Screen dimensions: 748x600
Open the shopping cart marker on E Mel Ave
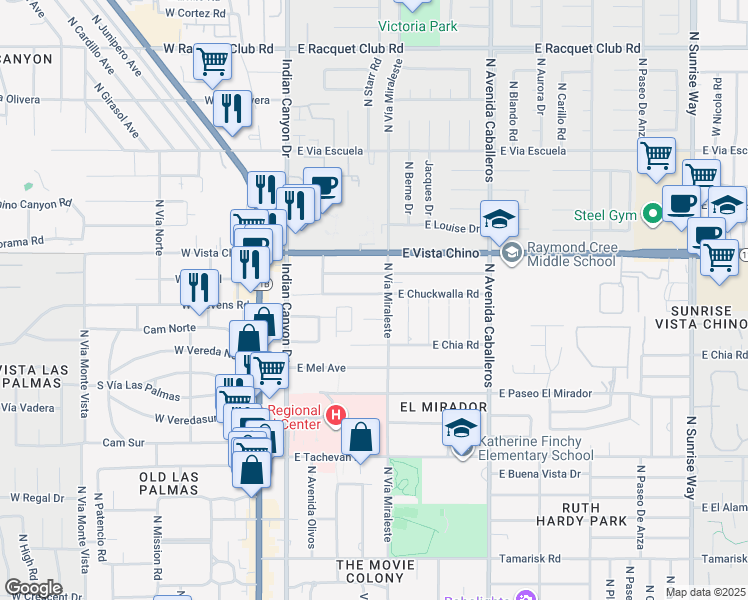click(x=269, y=370)
